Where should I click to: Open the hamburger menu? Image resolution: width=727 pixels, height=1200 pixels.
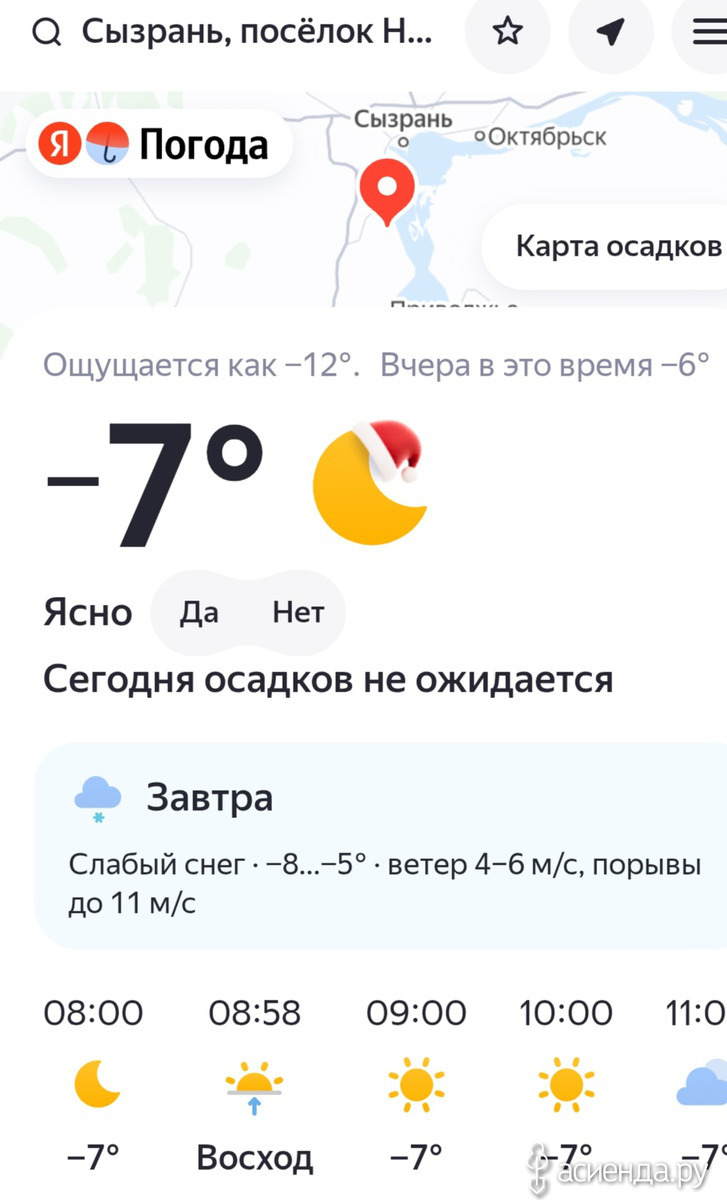click(708, 33)
